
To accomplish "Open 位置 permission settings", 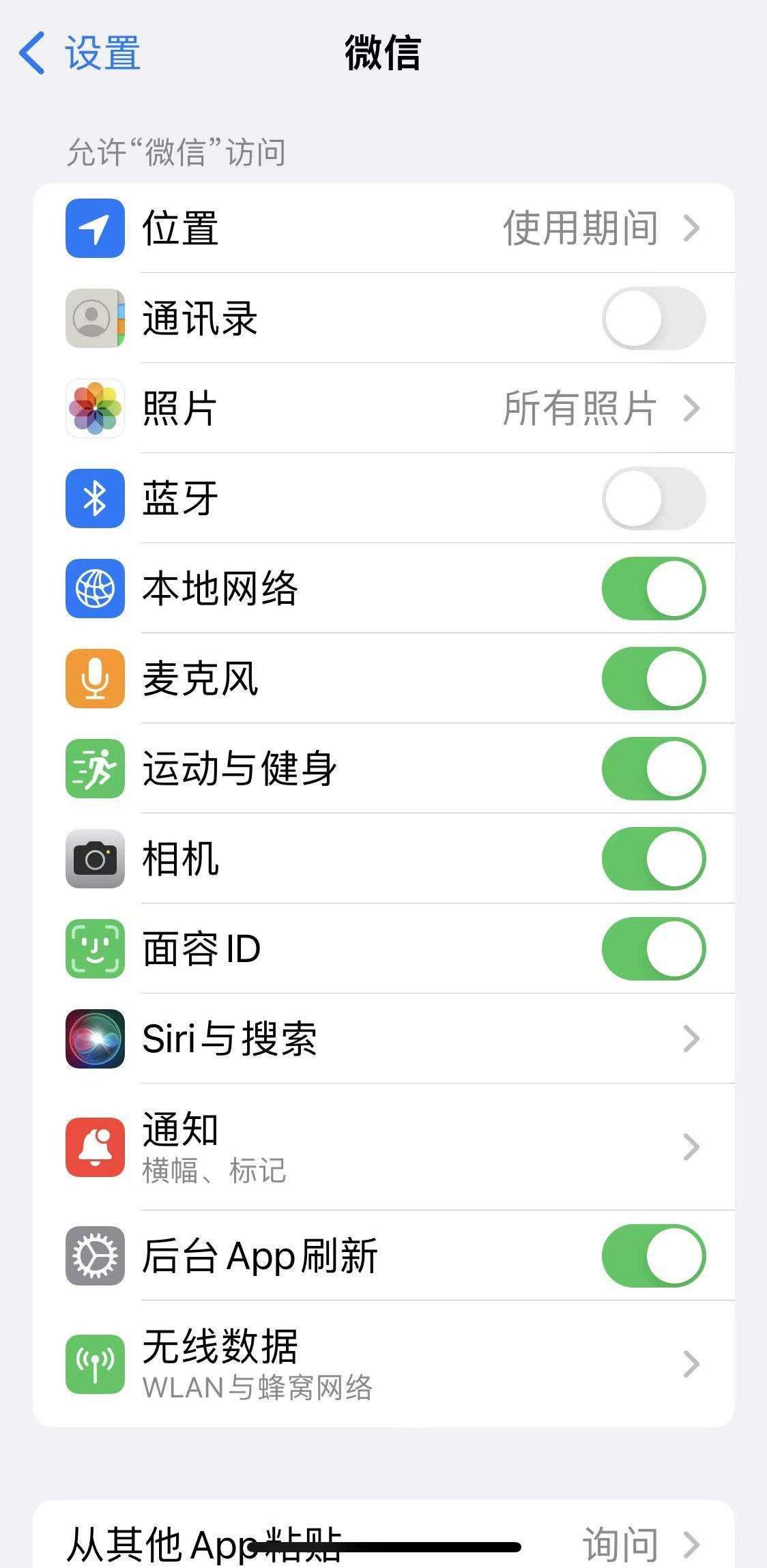I will pos(383,228).
